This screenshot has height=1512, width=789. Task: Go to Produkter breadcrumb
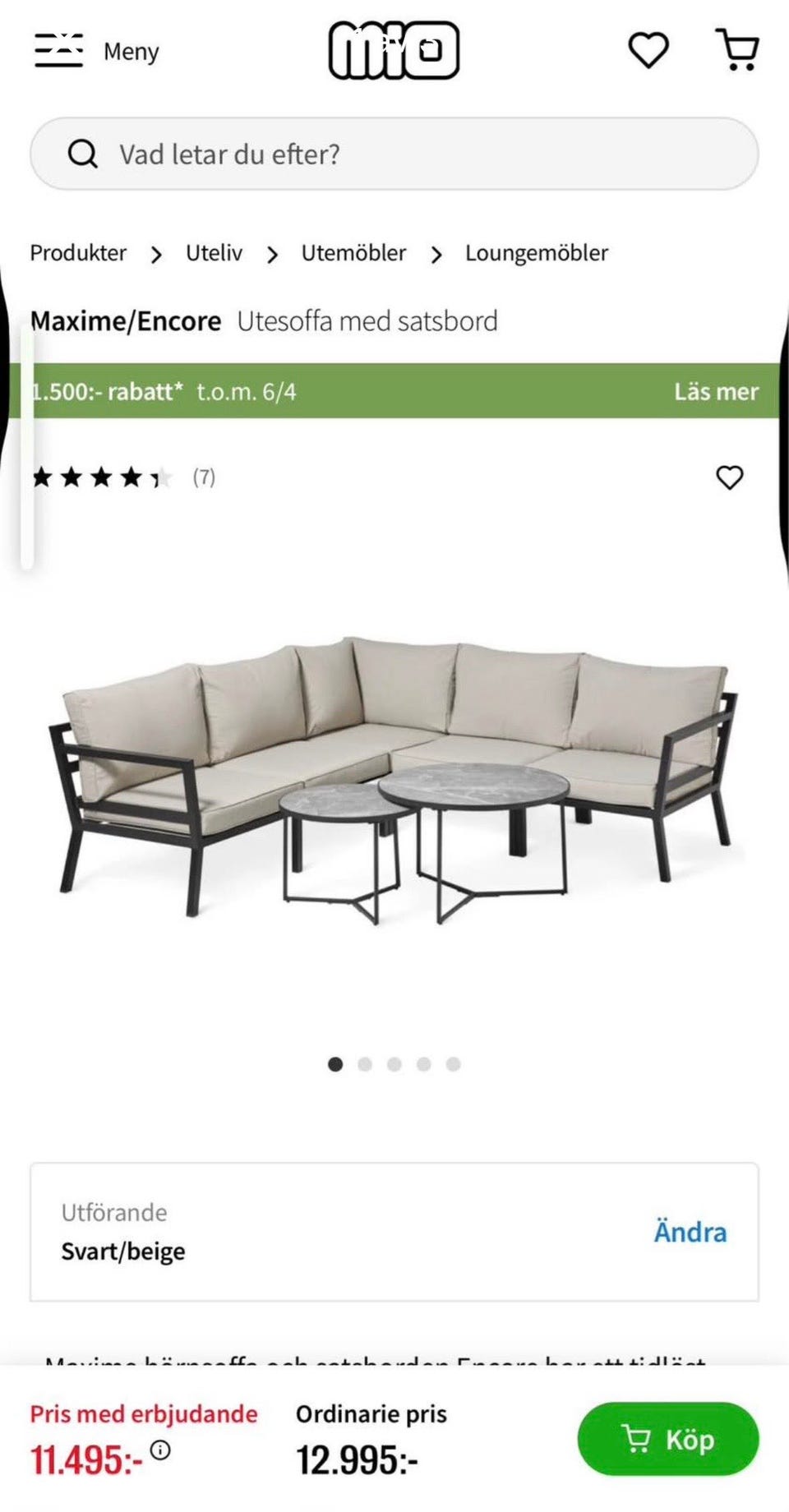[78, 253]
